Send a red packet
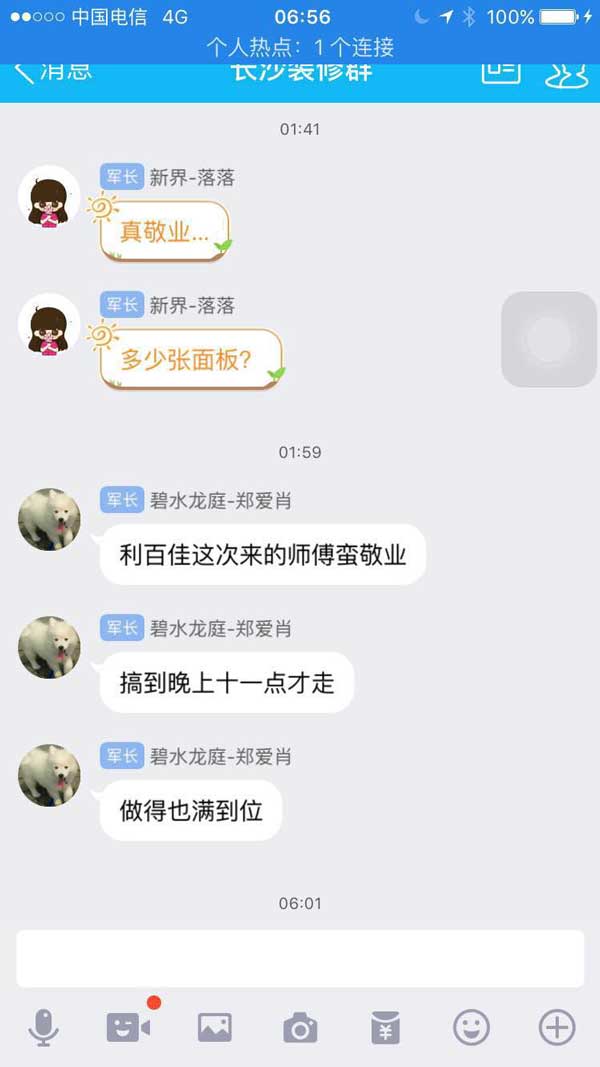The height and width of the screenshot is (1067, 600). (x=386, y=1027)
